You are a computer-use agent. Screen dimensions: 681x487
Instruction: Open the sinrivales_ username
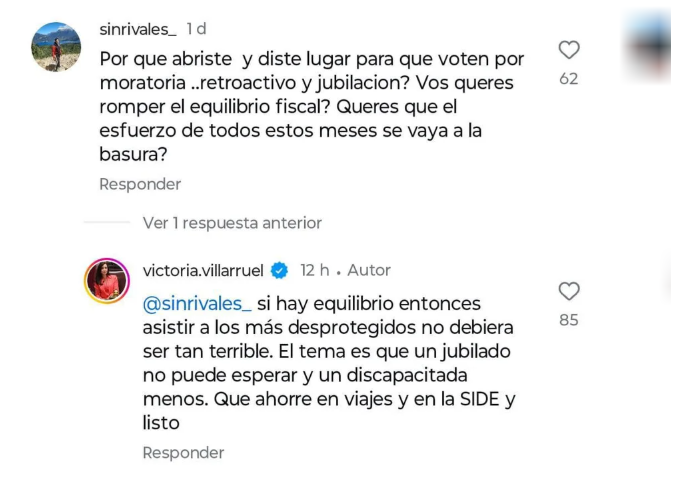tap(138, 30)
